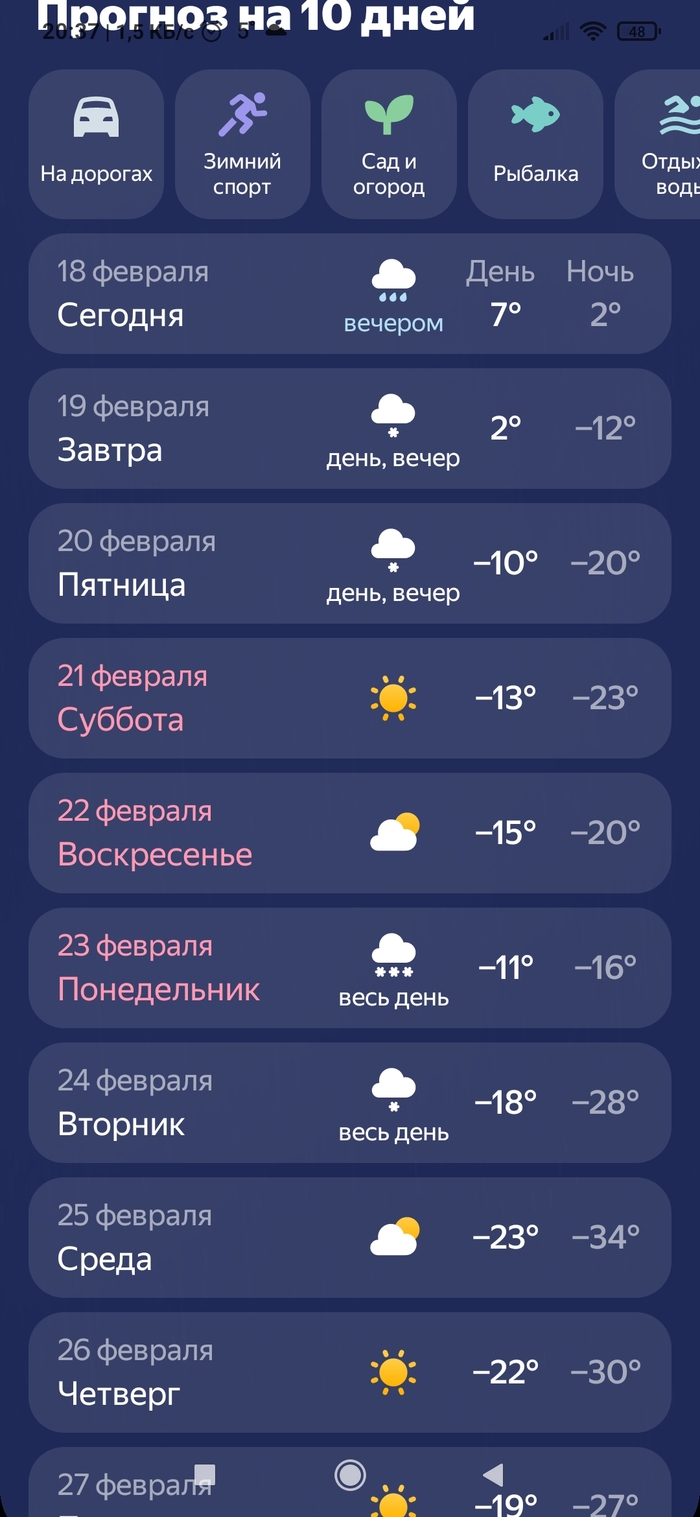Show details for Воскресенье 22 февраля
700x1517 pixels.
(x=349, y=833)
